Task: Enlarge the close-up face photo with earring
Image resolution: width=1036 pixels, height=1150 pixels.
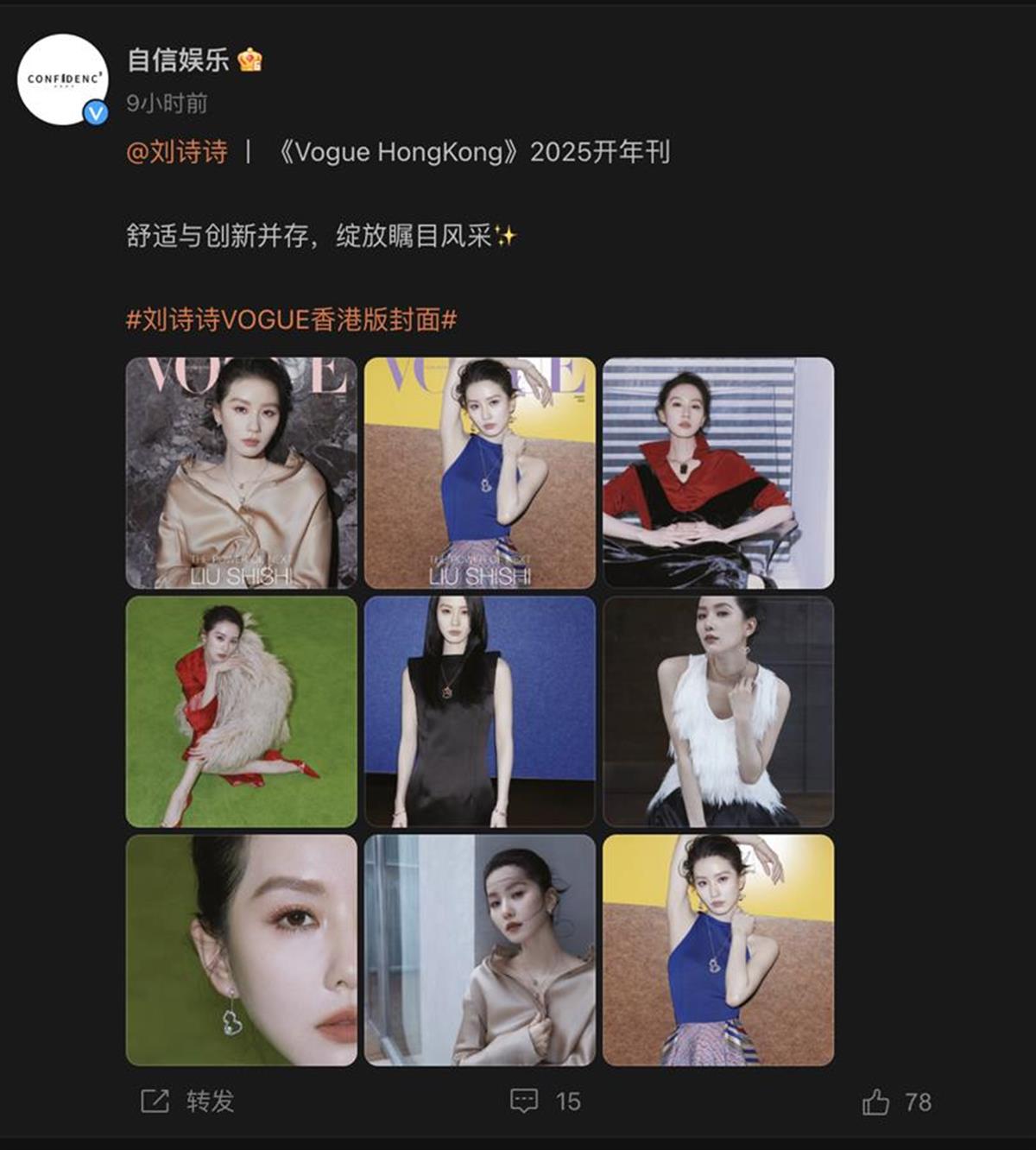Action: point(242,950)
